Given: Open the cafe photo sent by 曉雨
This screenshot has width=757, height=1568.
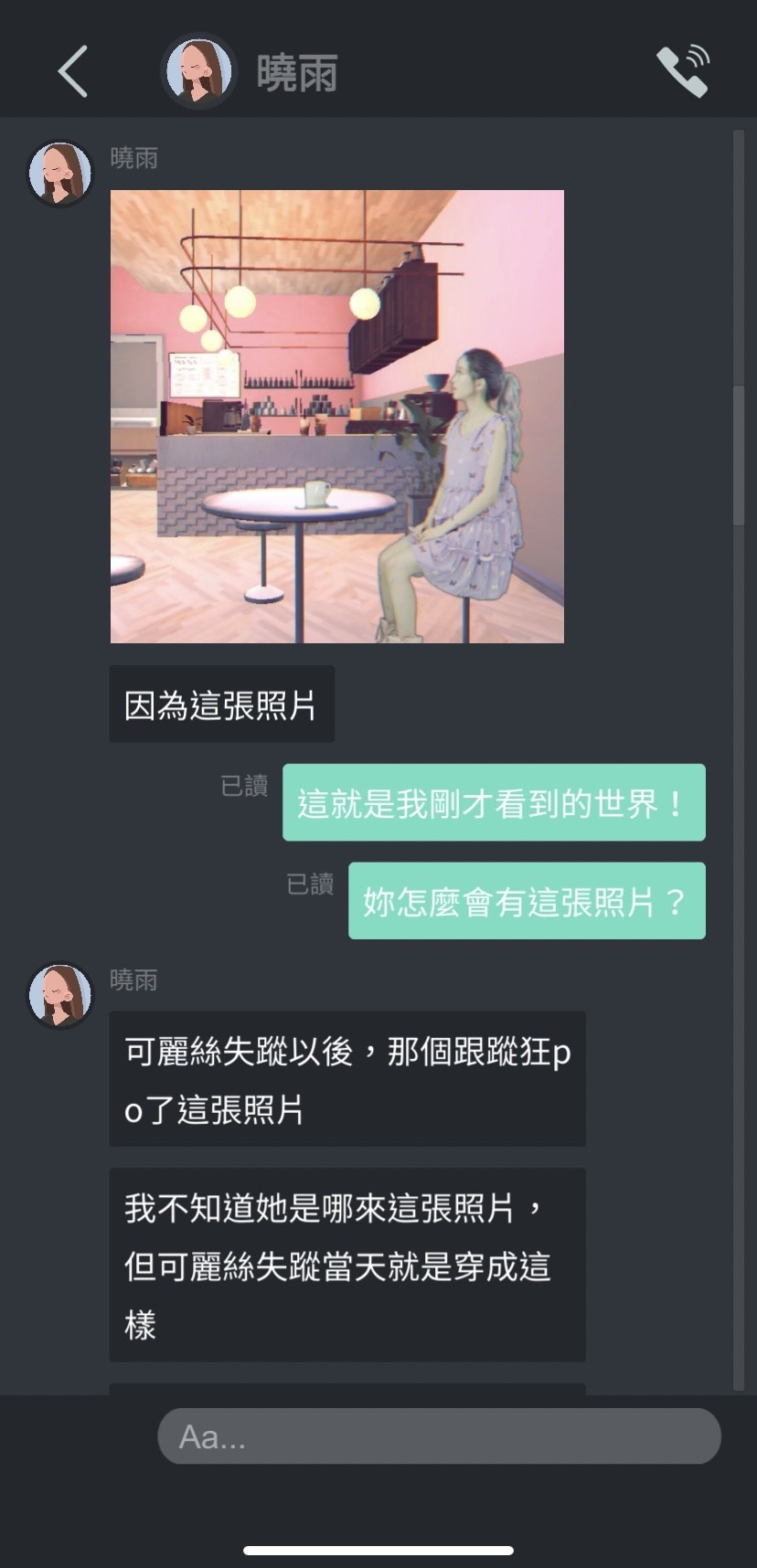Looking at the screenshot, I should click(x=336, y=417).
